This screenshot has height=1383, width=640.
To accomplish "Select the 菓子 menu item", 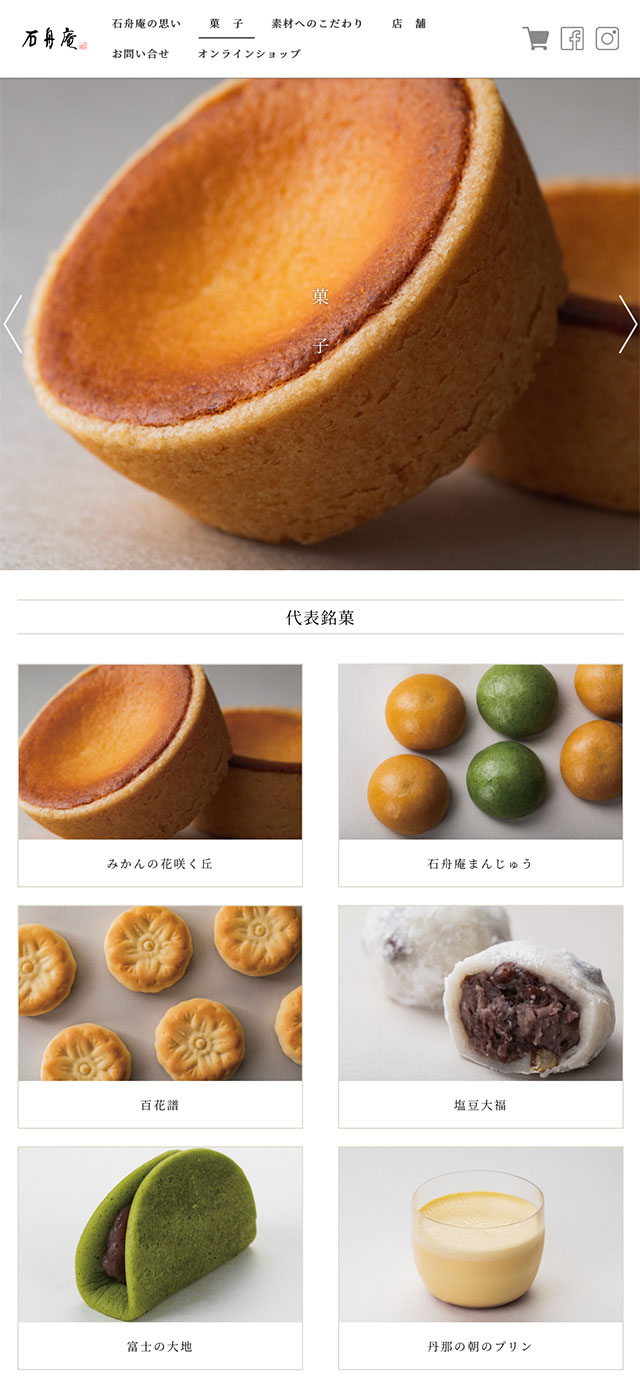I will click(x=226, y=23).
